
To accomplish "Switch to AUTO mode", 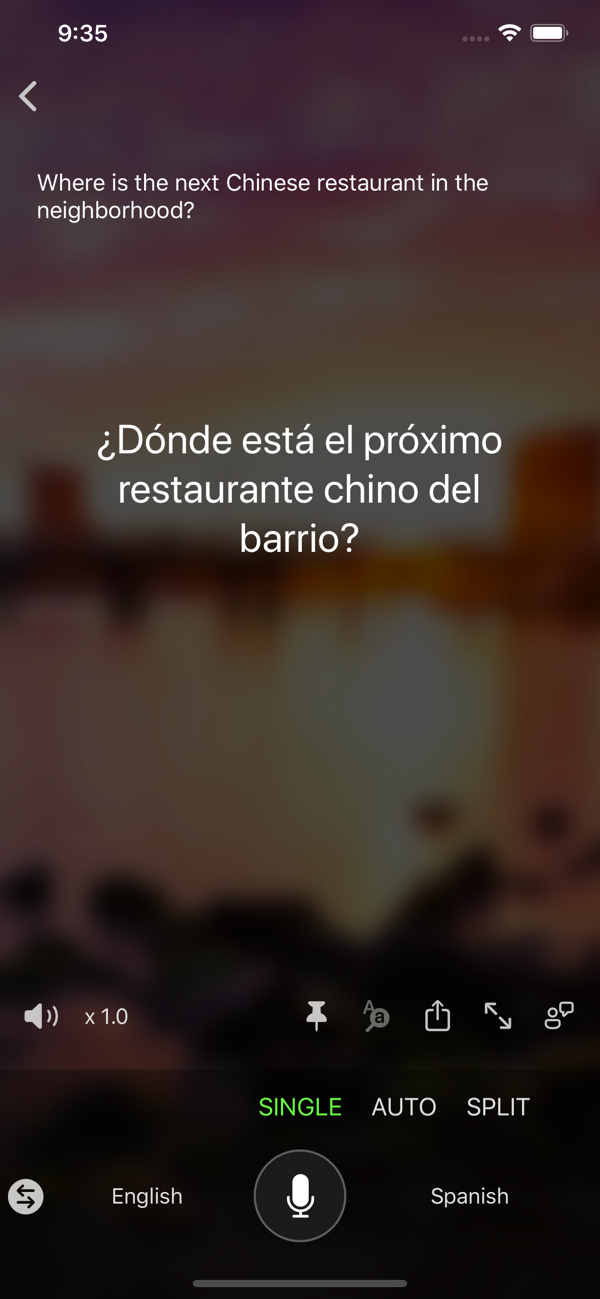I will pyautogui.click(x=404, y=1107).
